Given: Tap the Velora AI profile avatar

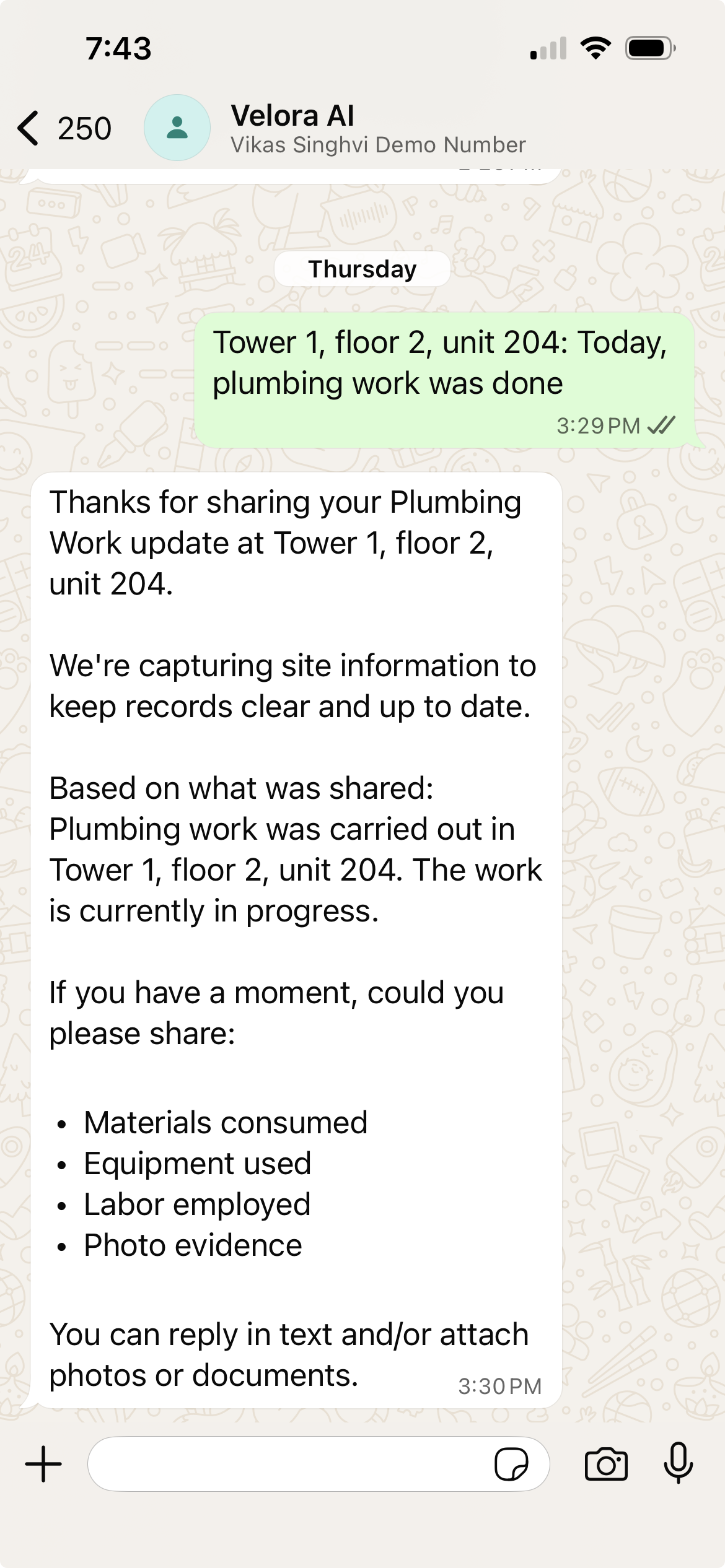Looking at the screenshot, I should point(177,127).
